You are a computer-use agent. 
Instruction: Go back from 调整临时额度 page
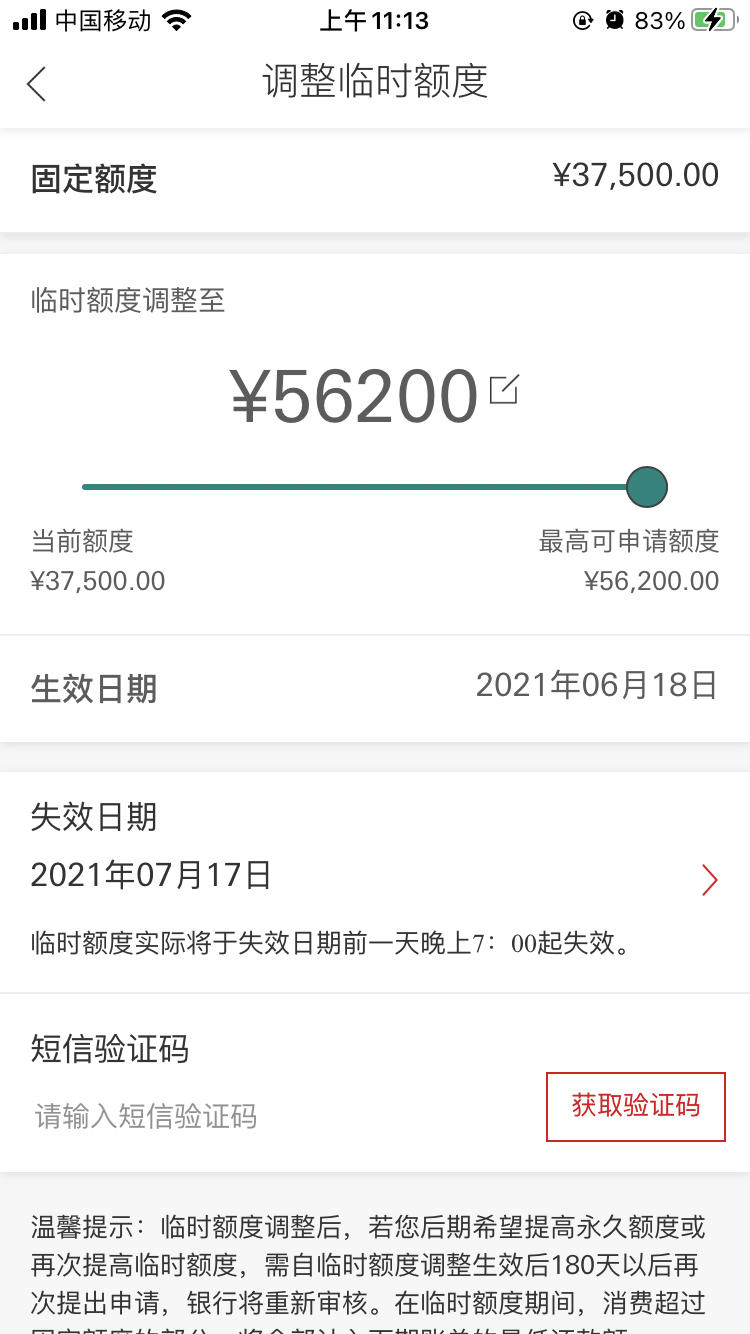coord(37,84)
